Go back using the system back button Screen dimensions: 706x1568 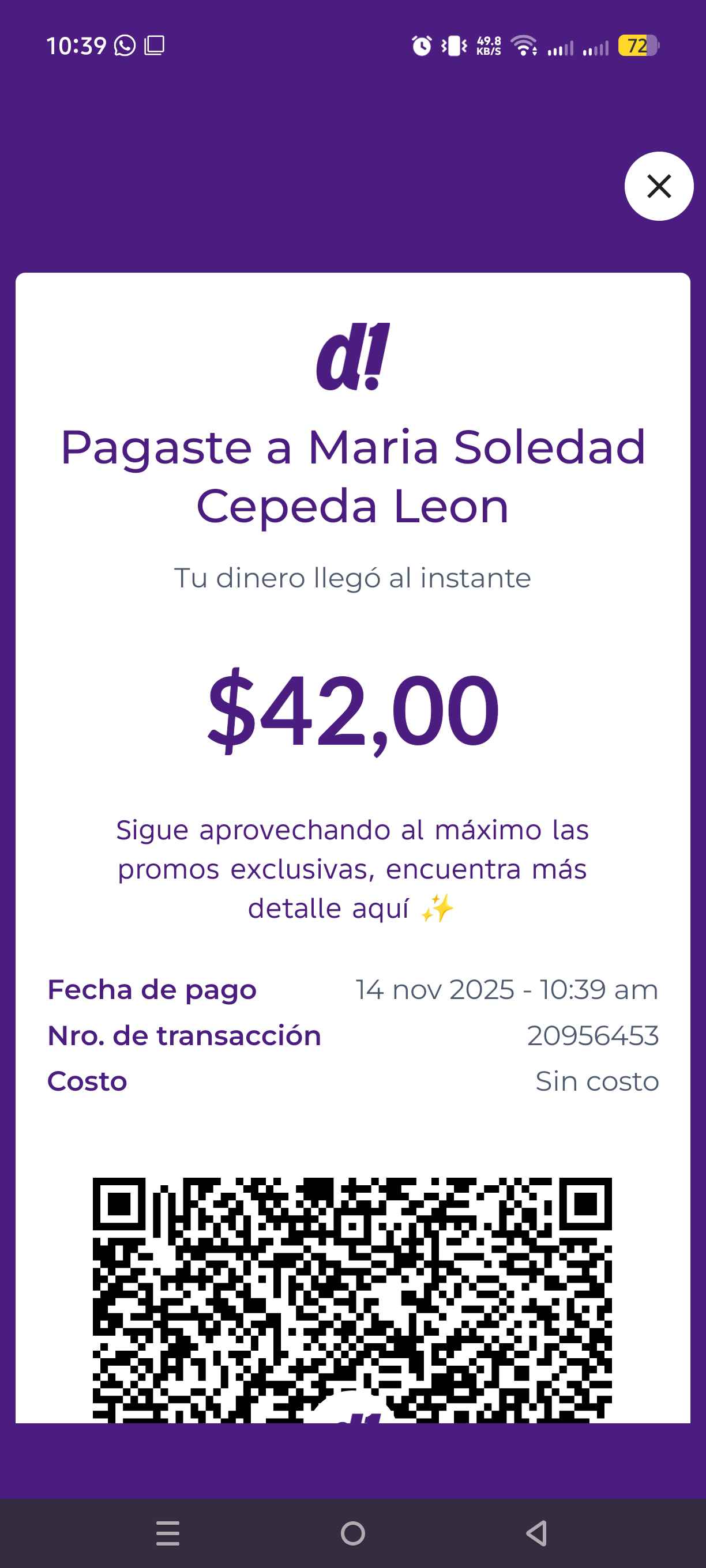point(536,1533)
